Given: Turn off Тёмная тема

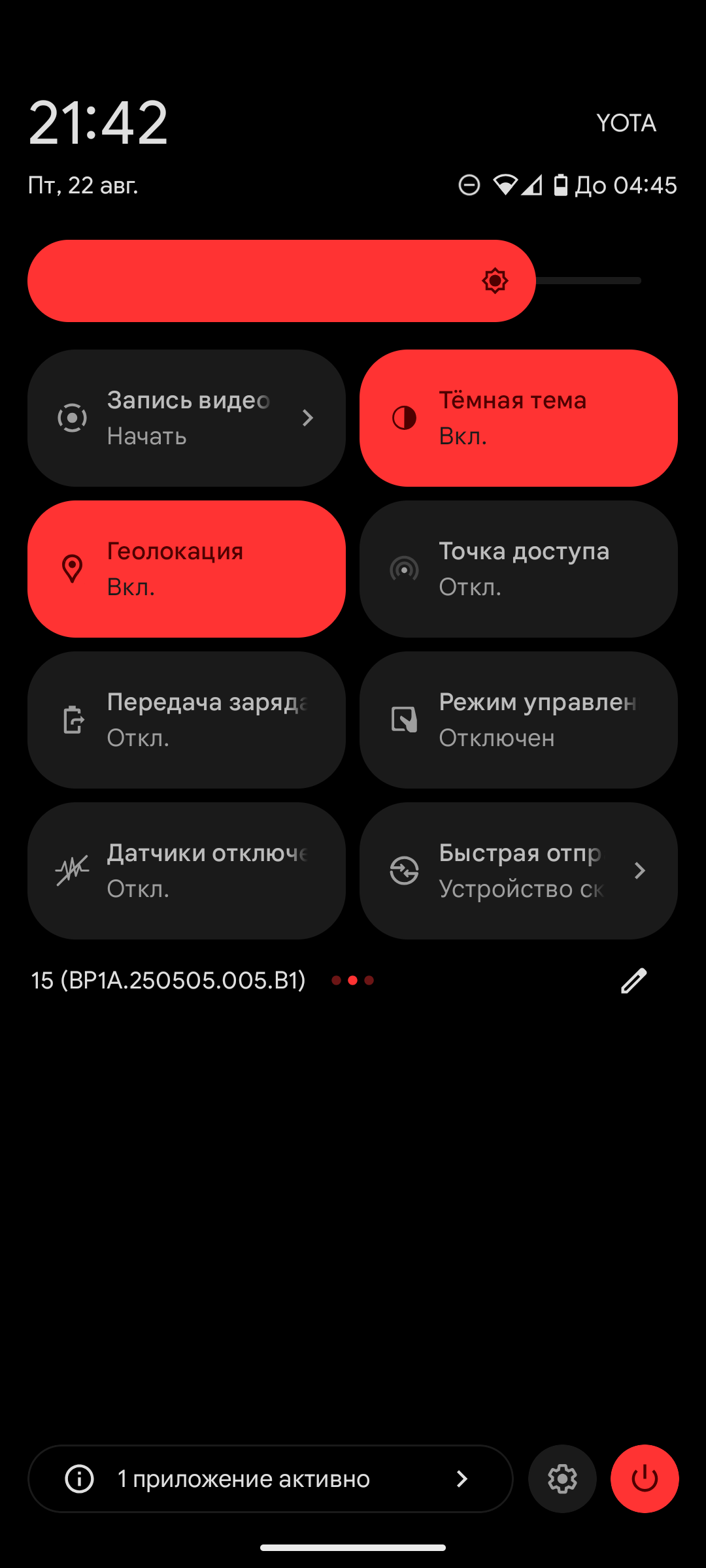Looking at the screenshot, I should click(x=518, y=418).
